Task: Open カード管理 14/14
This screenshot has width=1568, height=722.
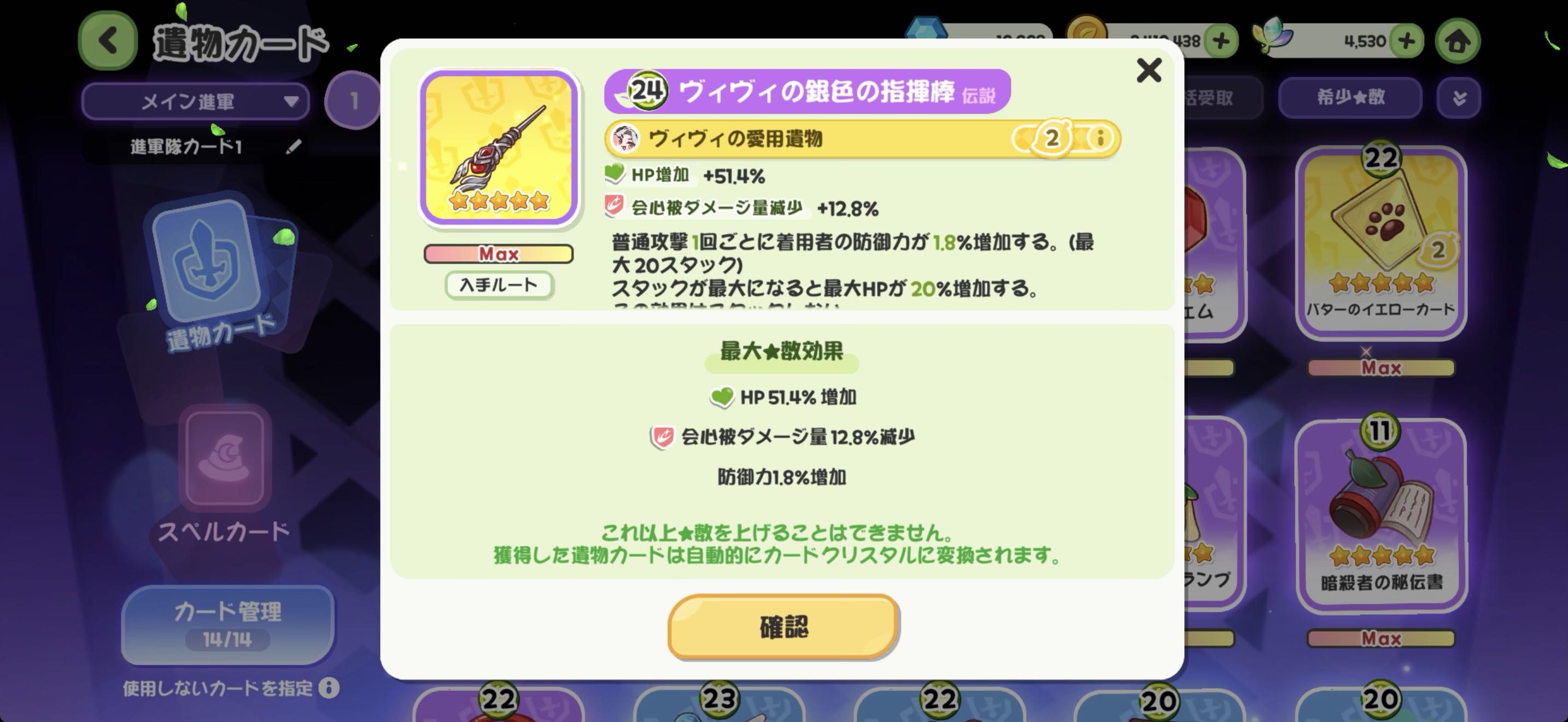Action: pos(227,624)
